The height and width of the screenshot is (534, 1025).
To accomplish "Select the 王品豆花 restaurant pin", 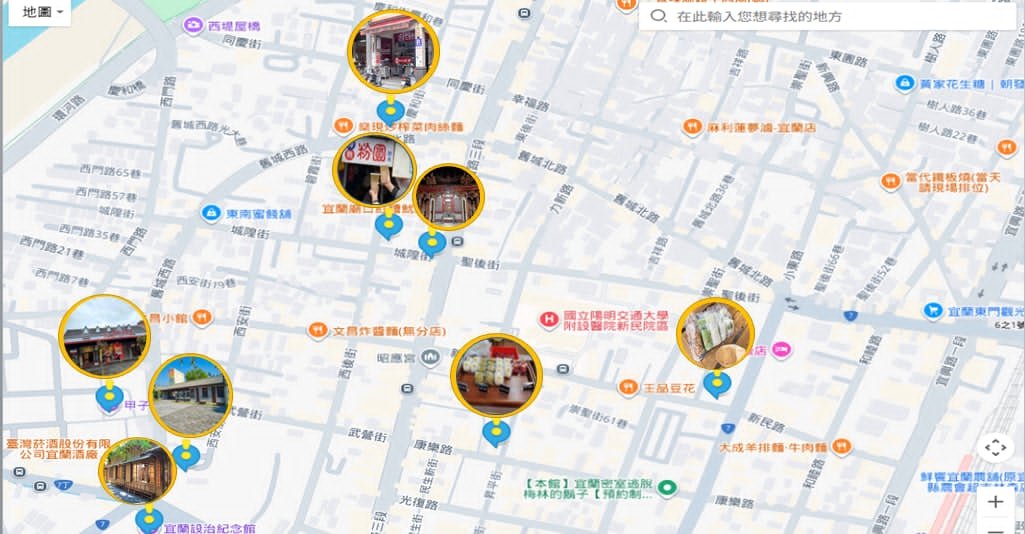I will 628,386.
